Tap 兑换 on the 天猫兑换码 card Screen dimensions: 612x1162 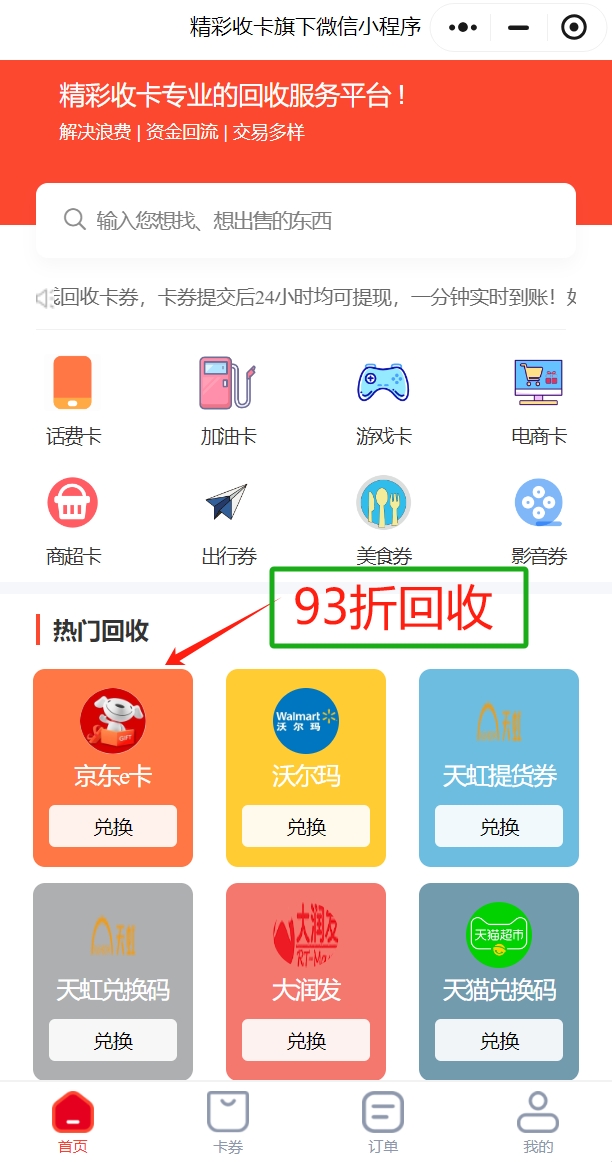coord(499,1041)
